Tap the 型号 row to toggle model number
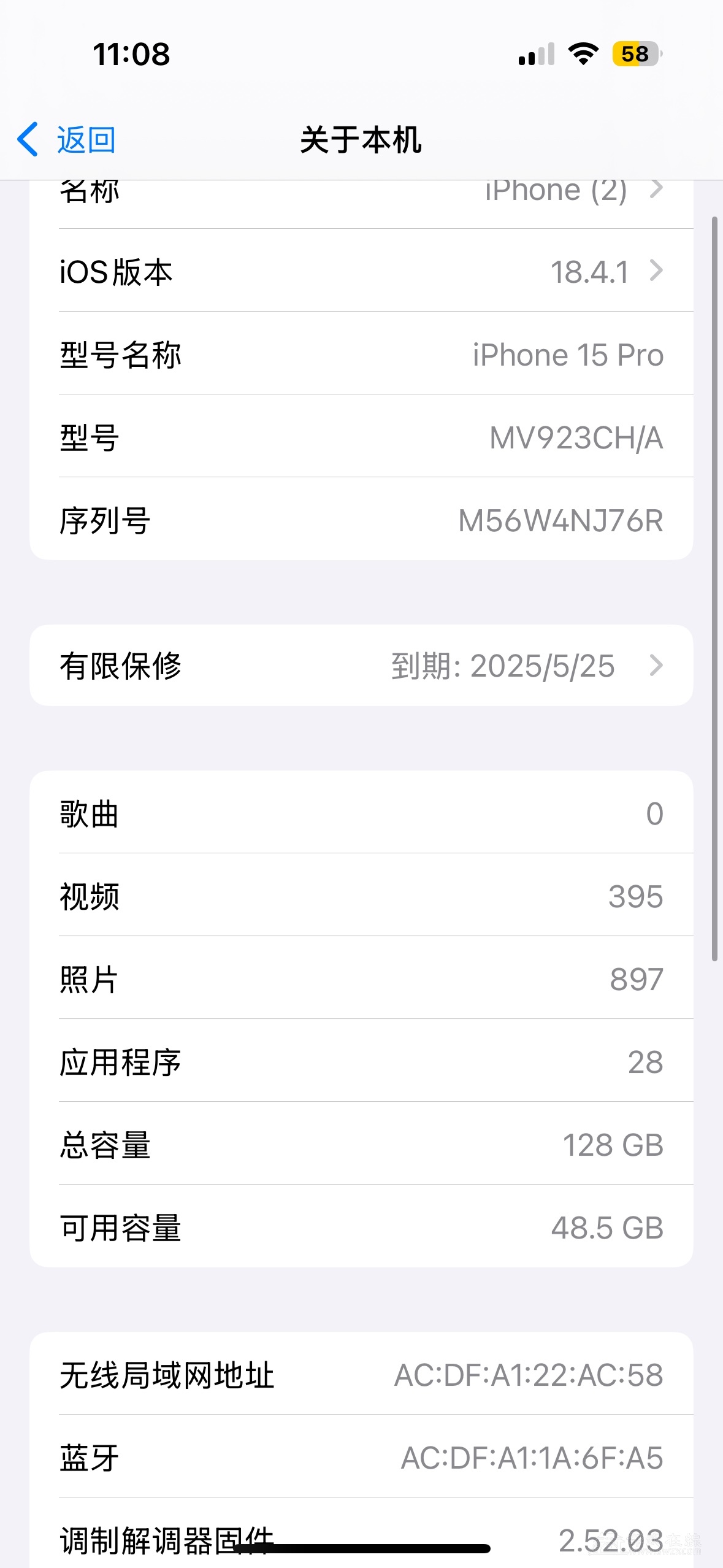Image resolution: width=723 pixels, height=1568 pixels. pos(361,437)
